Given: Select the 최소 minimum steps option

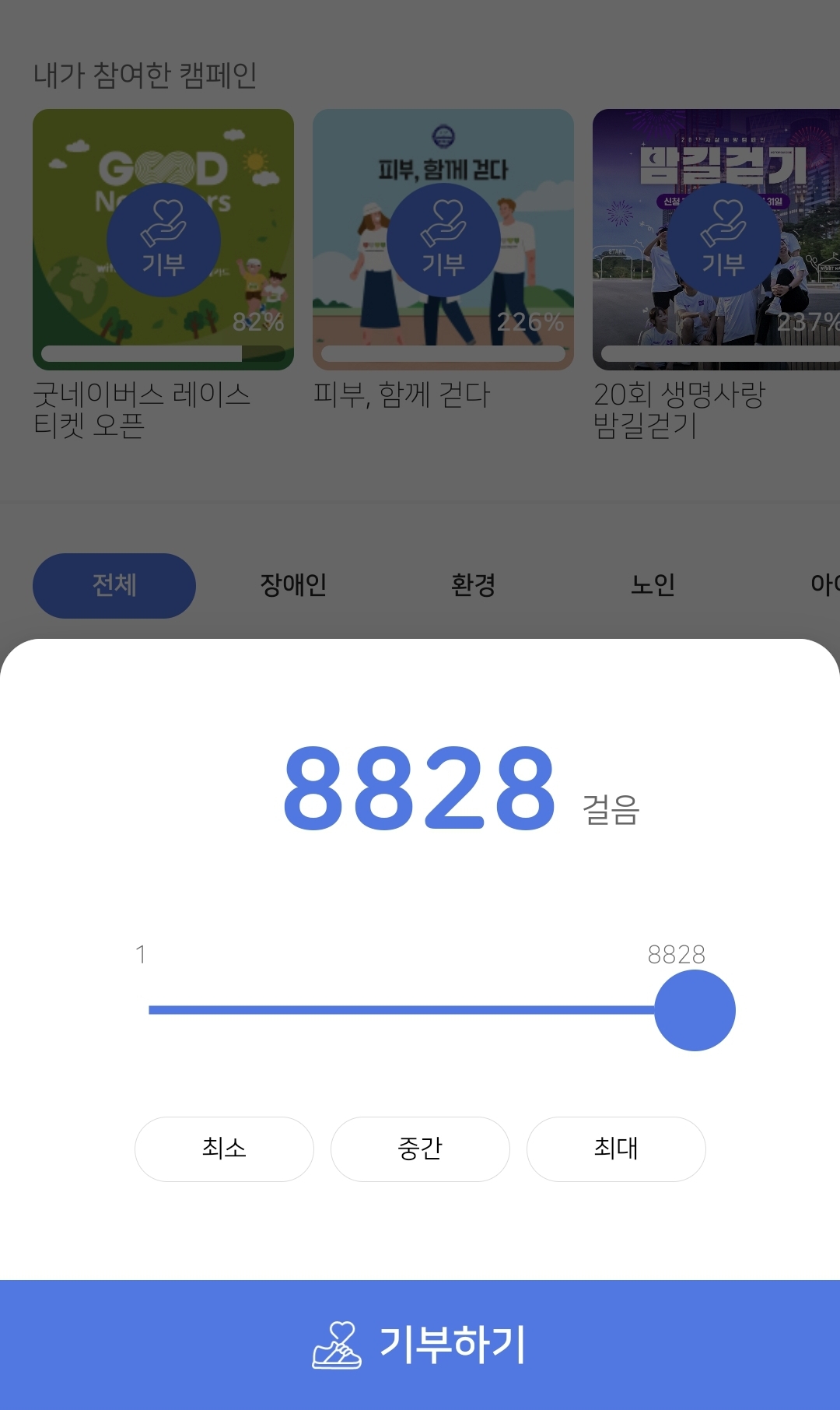Looking at the screenshot, I should [x=224, y=1149].
